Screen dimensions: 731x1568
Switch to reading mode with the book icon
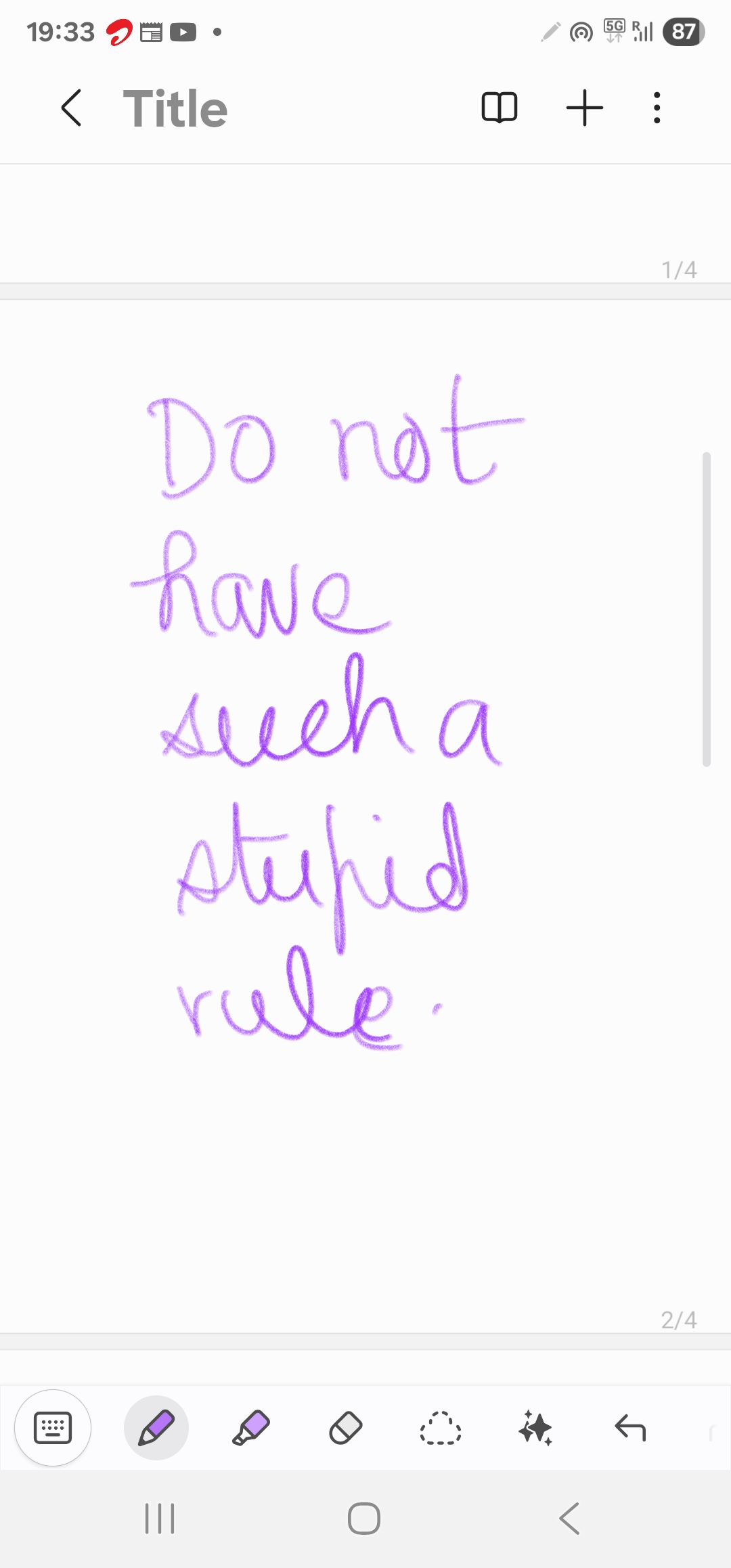click(x=500, y=108)
